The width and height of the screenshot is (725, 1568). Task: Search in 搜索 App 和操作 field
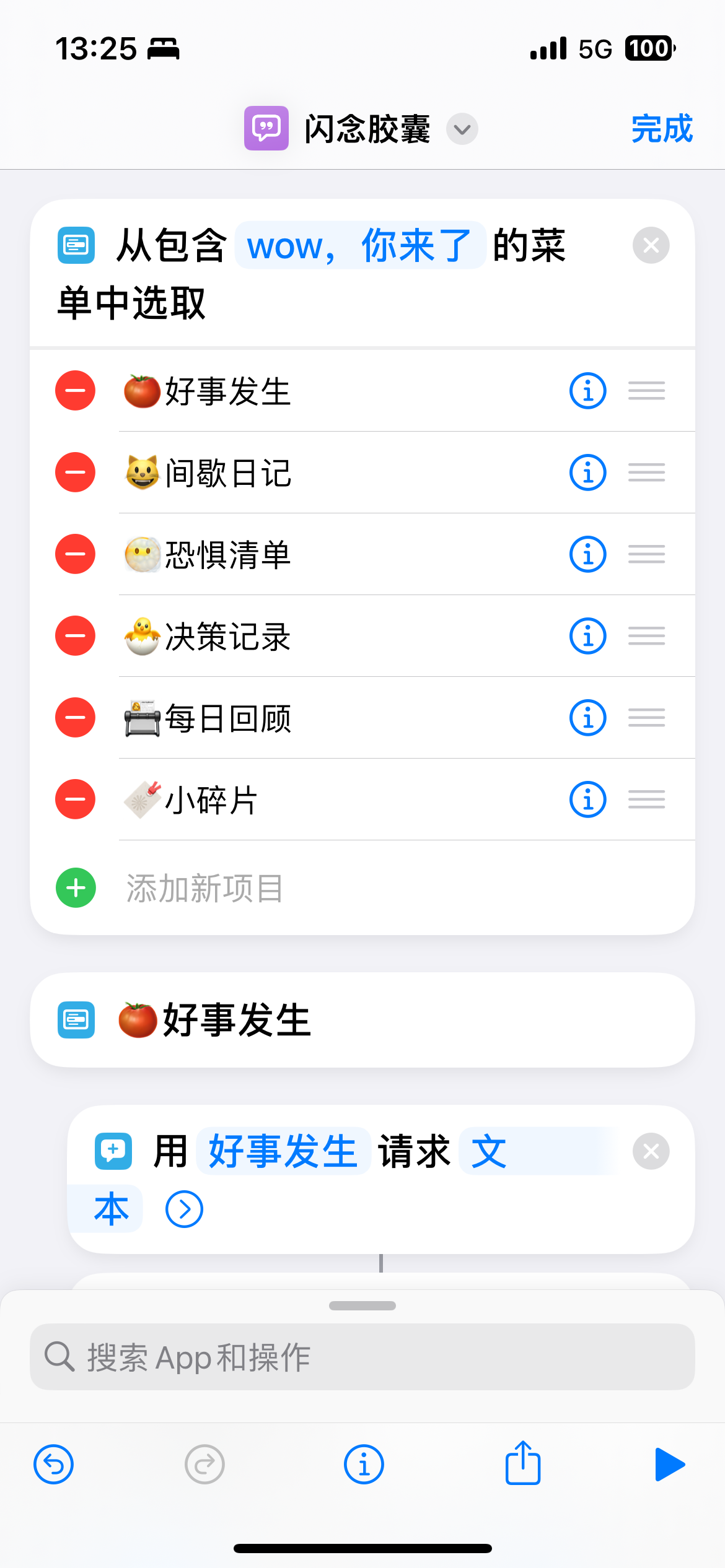(362, 1357)
